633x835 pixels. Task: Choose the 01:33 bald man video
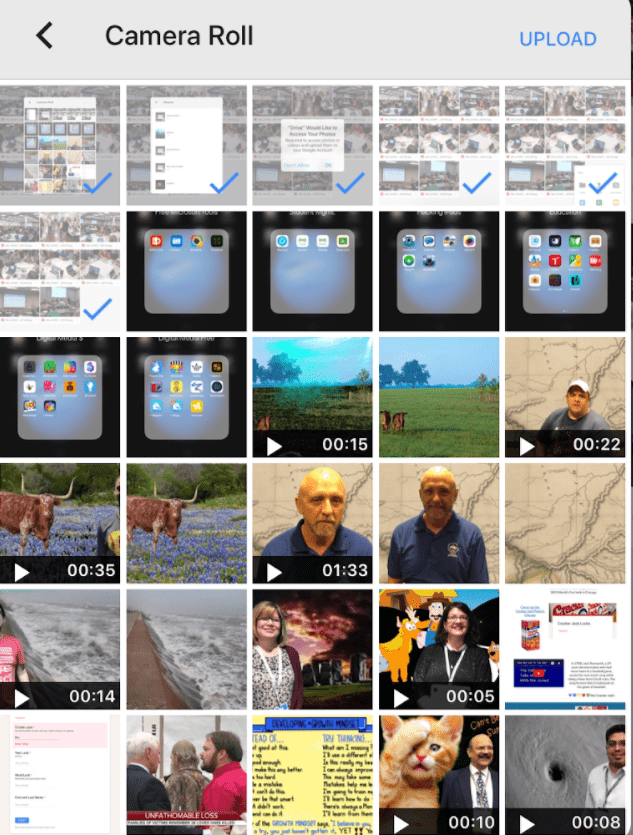(313, 523)
